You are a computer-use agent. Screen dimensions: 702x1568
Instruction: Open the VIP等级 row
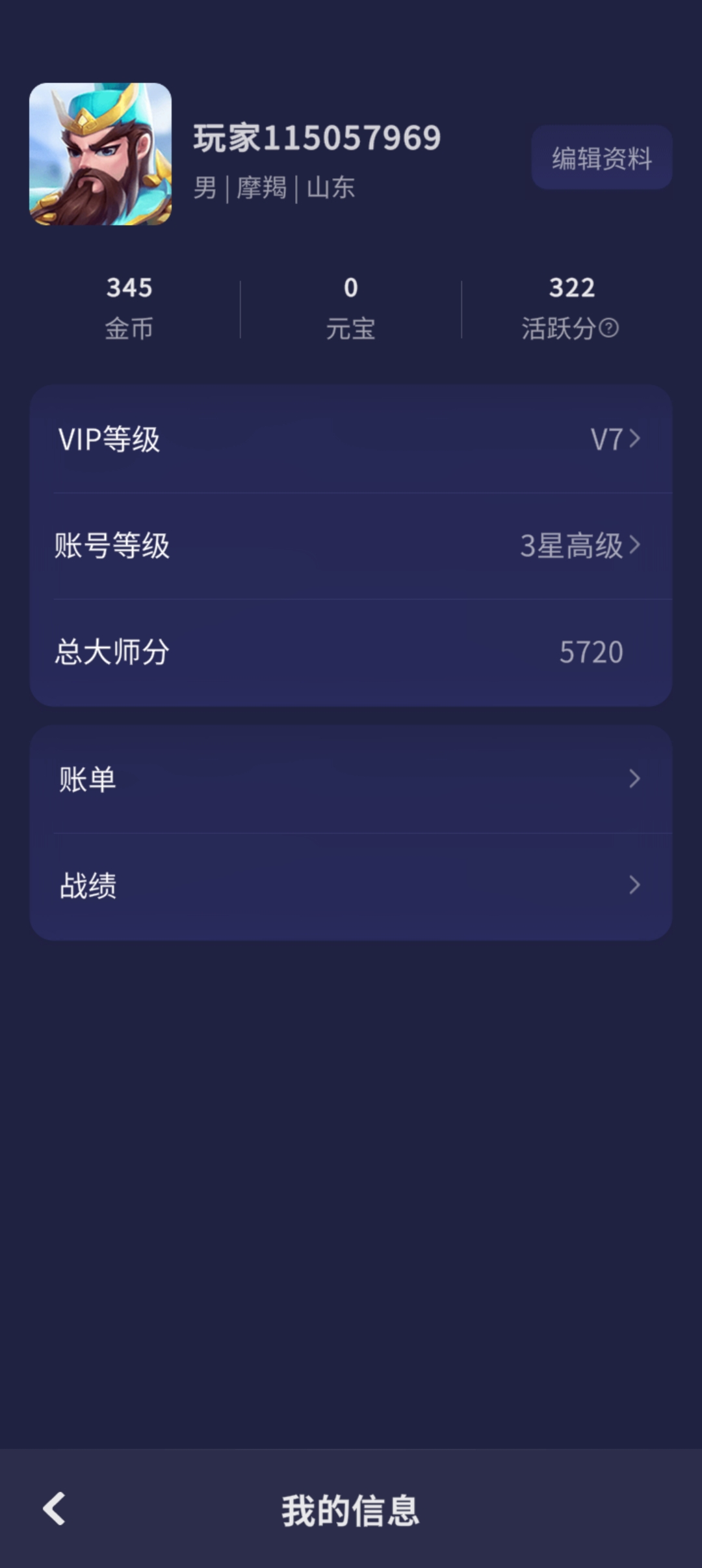click(350, 439)
